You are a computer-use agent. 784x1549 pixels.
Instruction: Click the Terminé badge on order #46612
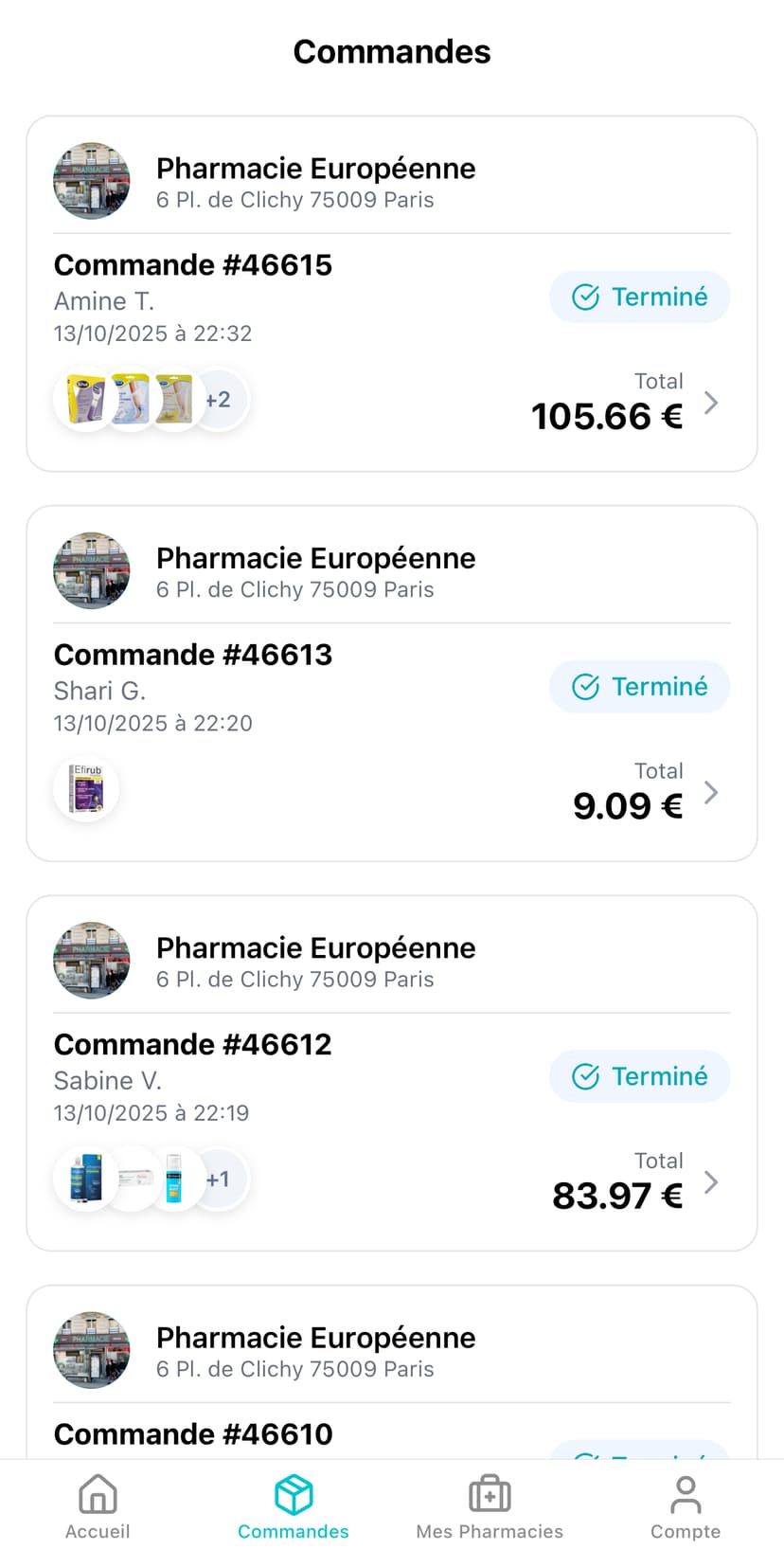(x=640, y=1076)
